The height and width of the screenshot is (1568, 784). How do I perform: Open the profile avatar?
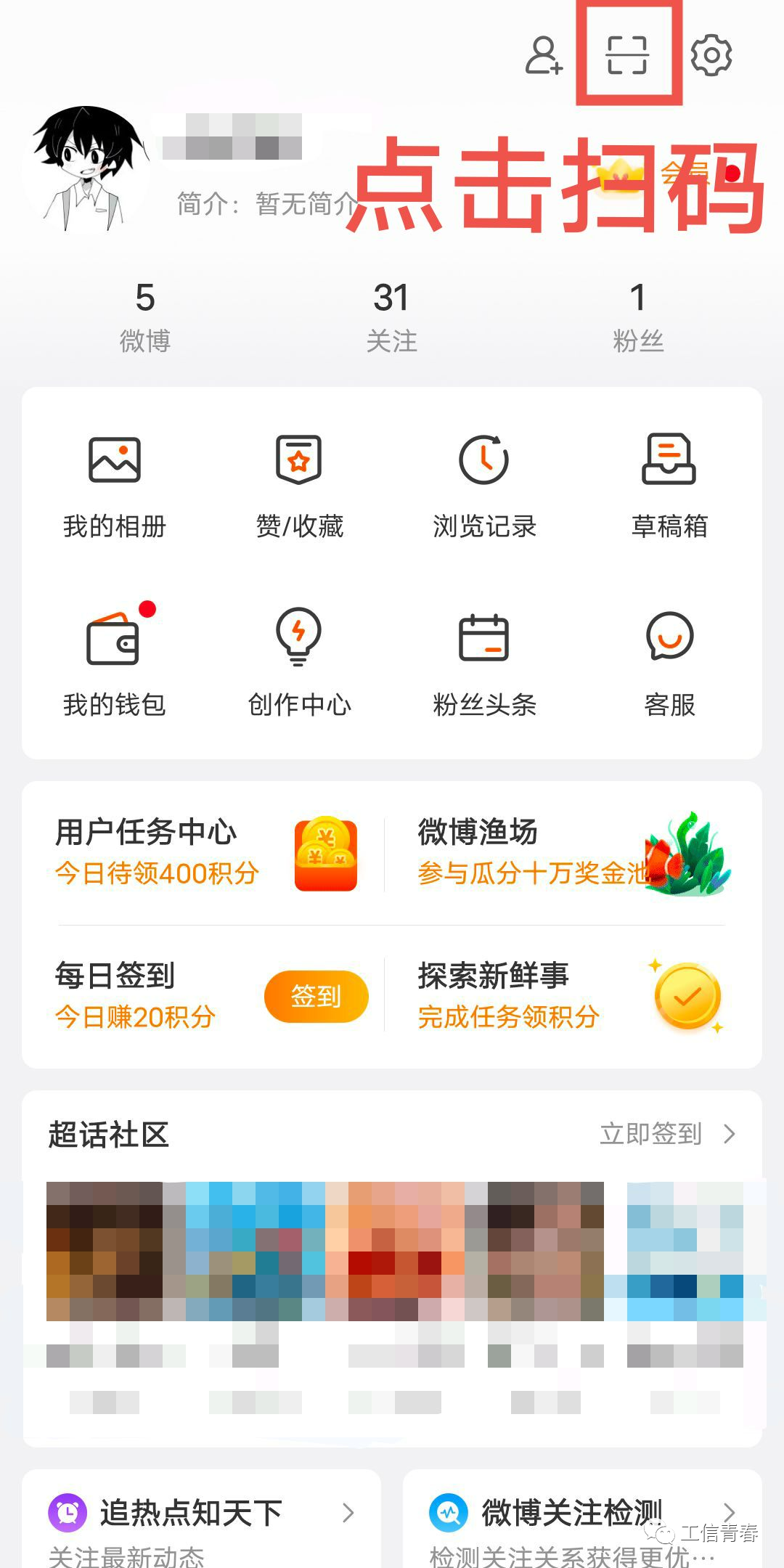tap(86, 170)
